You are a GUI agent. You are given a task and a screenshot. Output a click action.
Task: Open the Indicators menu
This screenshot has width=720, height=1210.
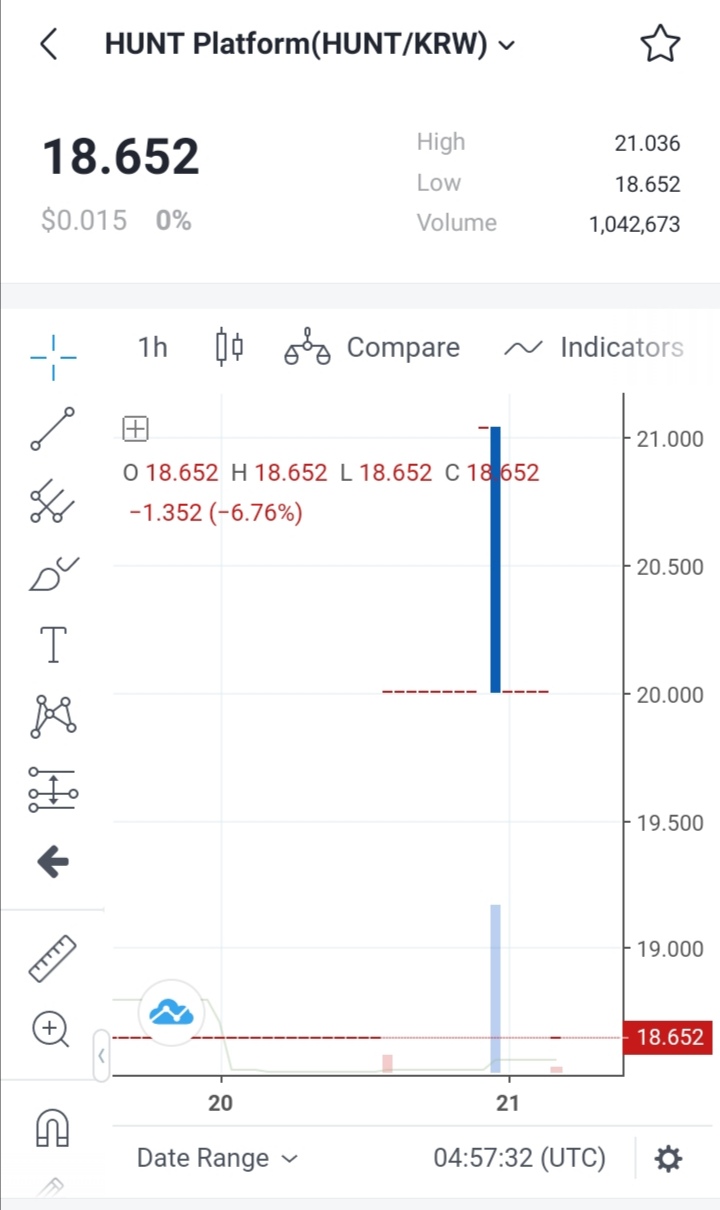(594, 348)
